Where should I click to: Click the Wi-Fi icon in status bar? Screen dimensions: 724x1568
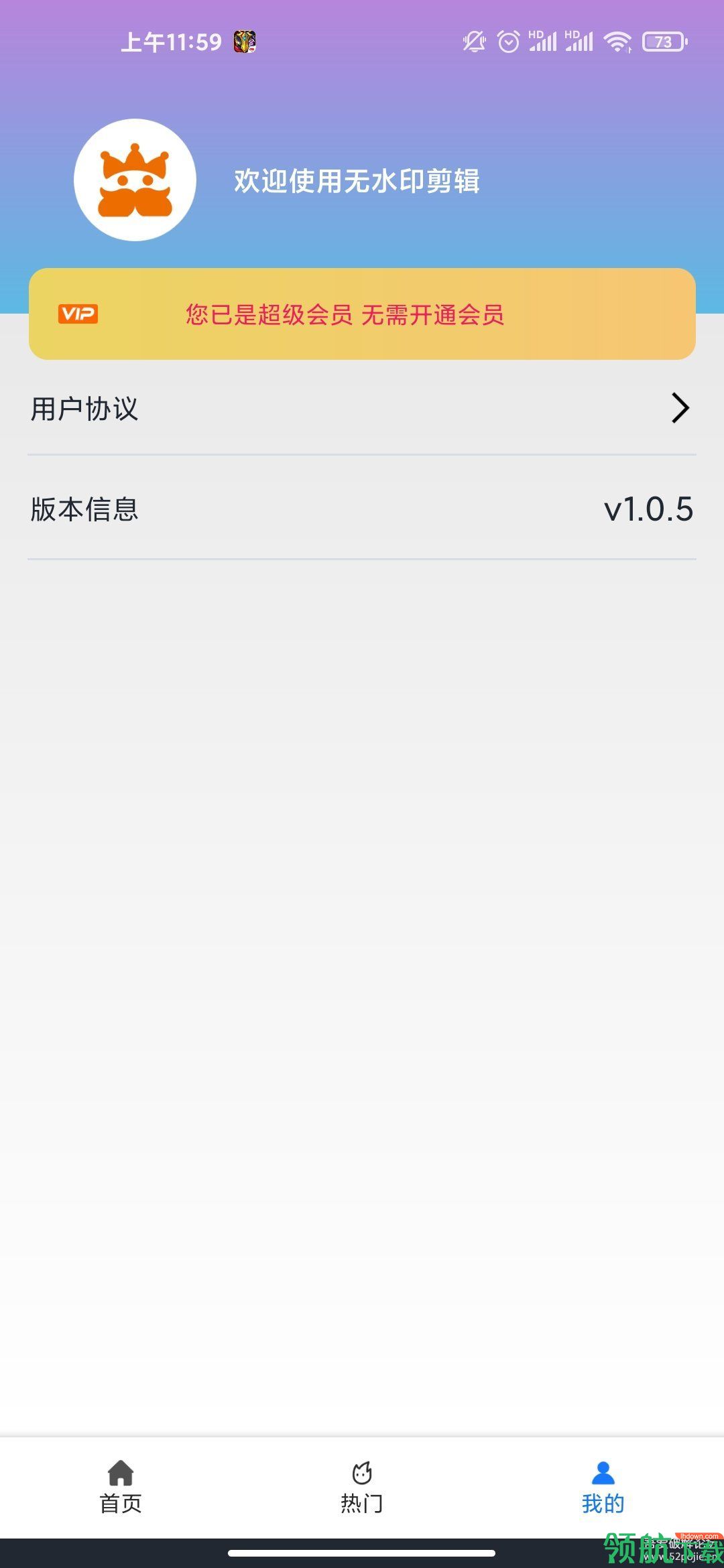pyautogui.click(x=617, y=42)
